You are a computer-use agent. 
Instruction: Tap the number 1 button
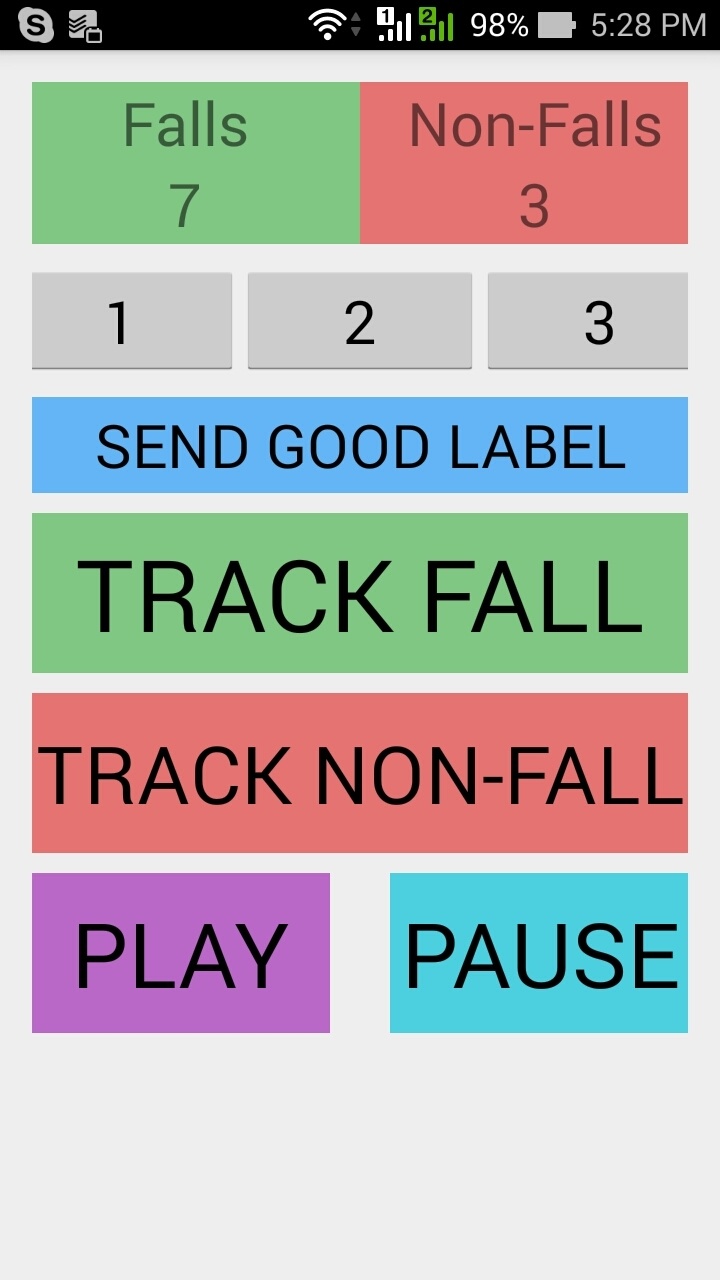(131, 321)
